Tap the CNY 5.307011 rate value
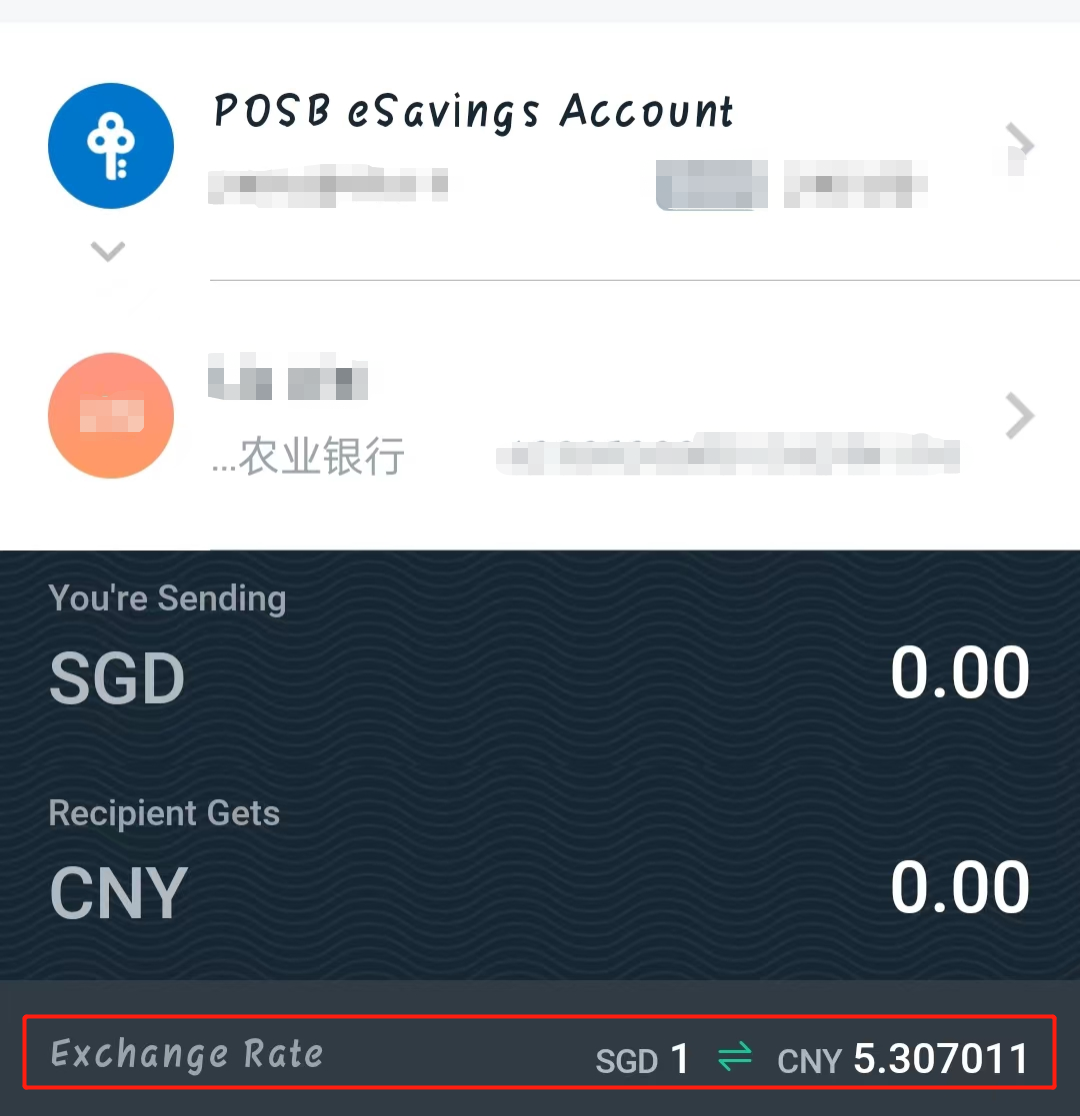 940,1058
